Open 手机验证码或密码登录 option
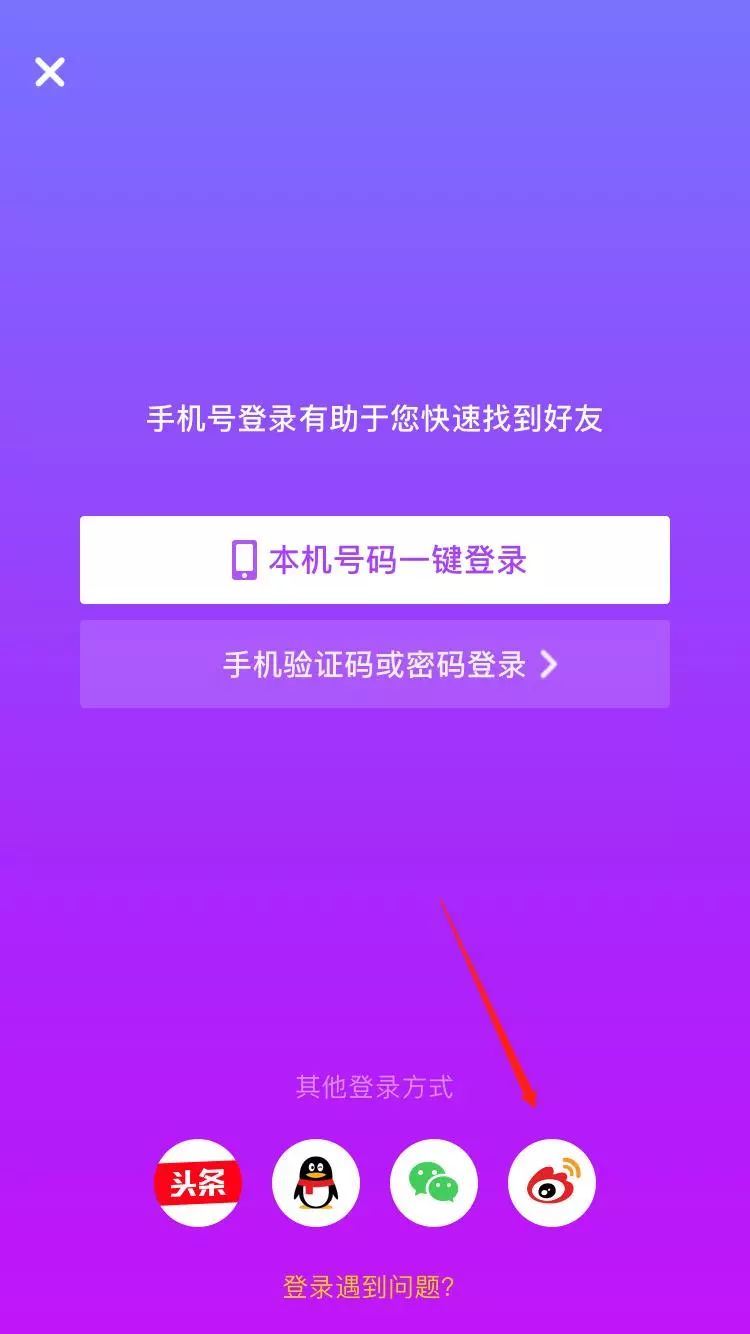Screen dimensions: 750x1334 [375, 664]
